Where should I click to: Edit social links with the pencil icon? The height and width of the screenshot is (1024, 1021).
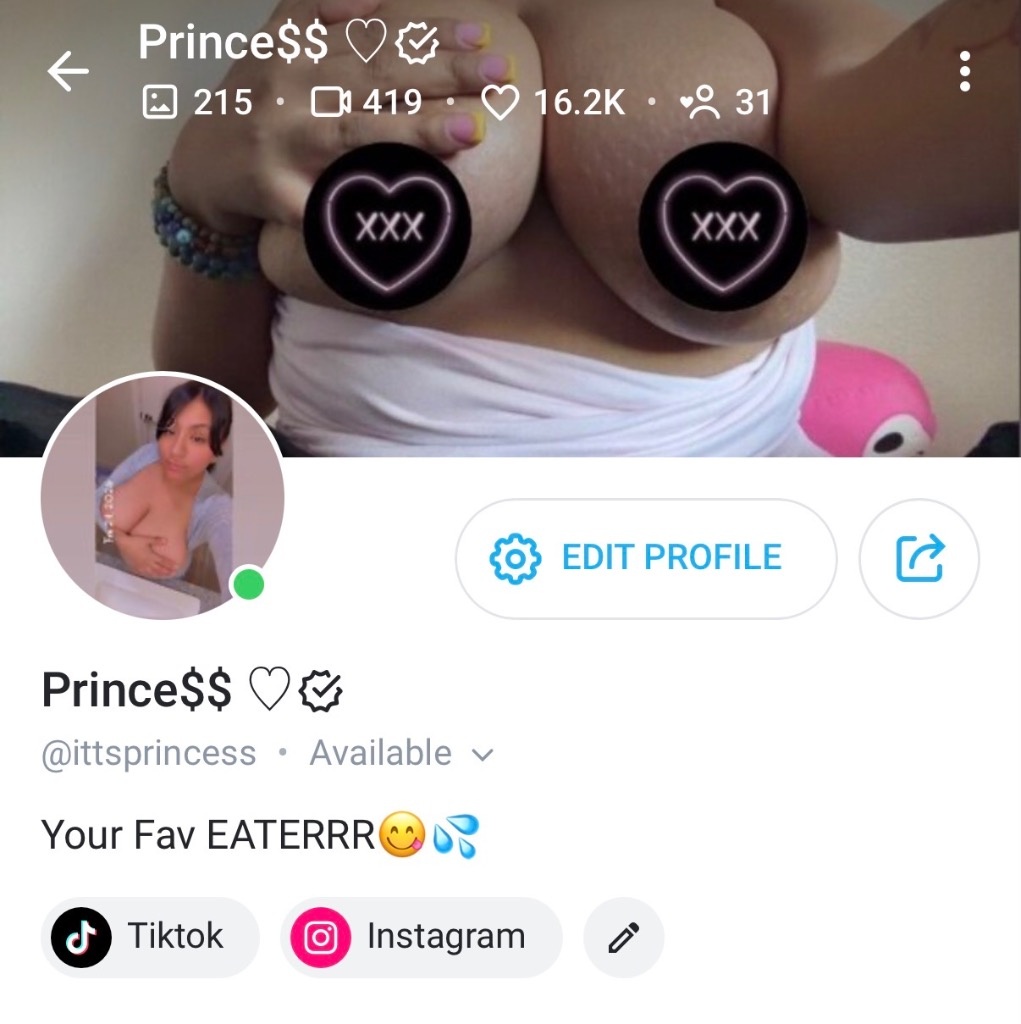point(623,937)
